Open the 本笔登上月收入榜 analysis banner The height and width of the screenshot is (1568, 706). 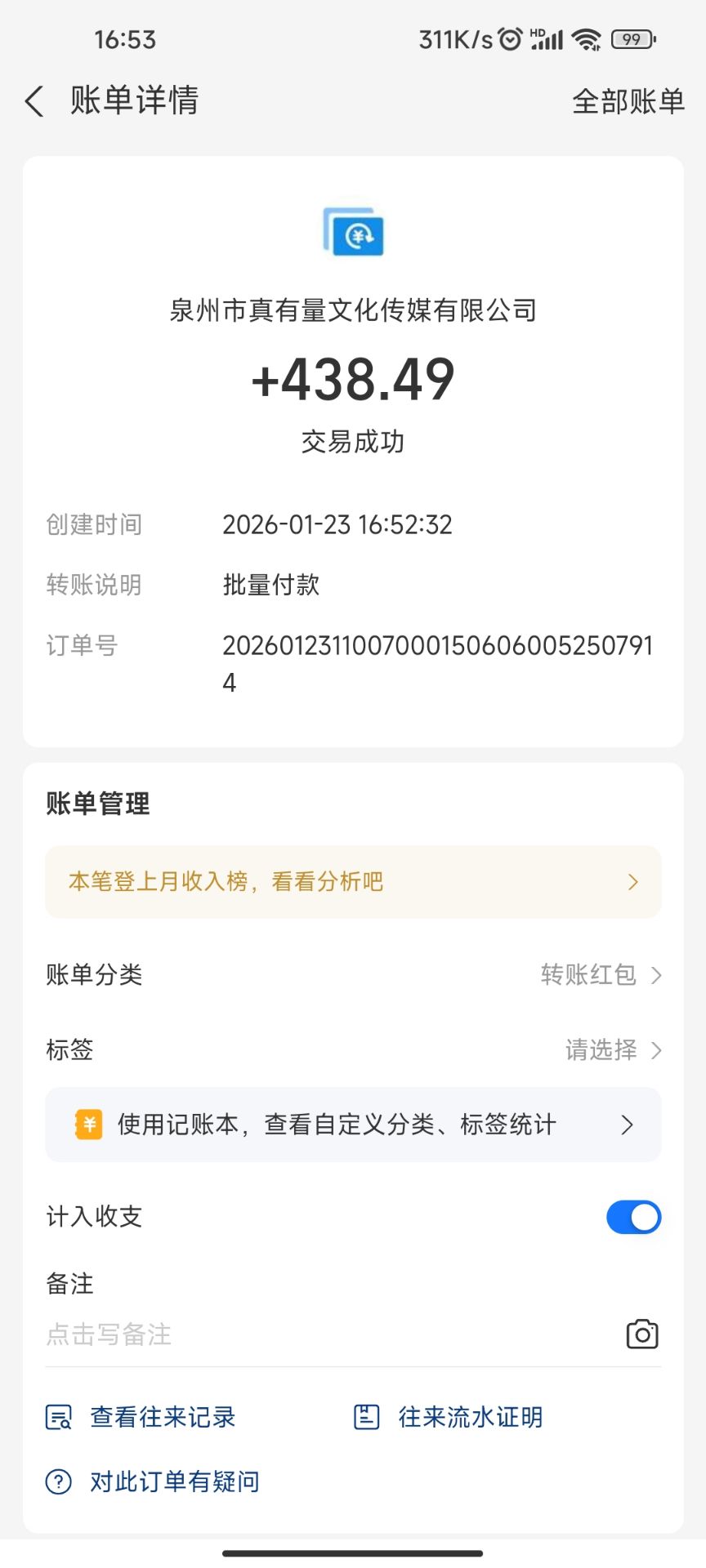pos(353,882)
